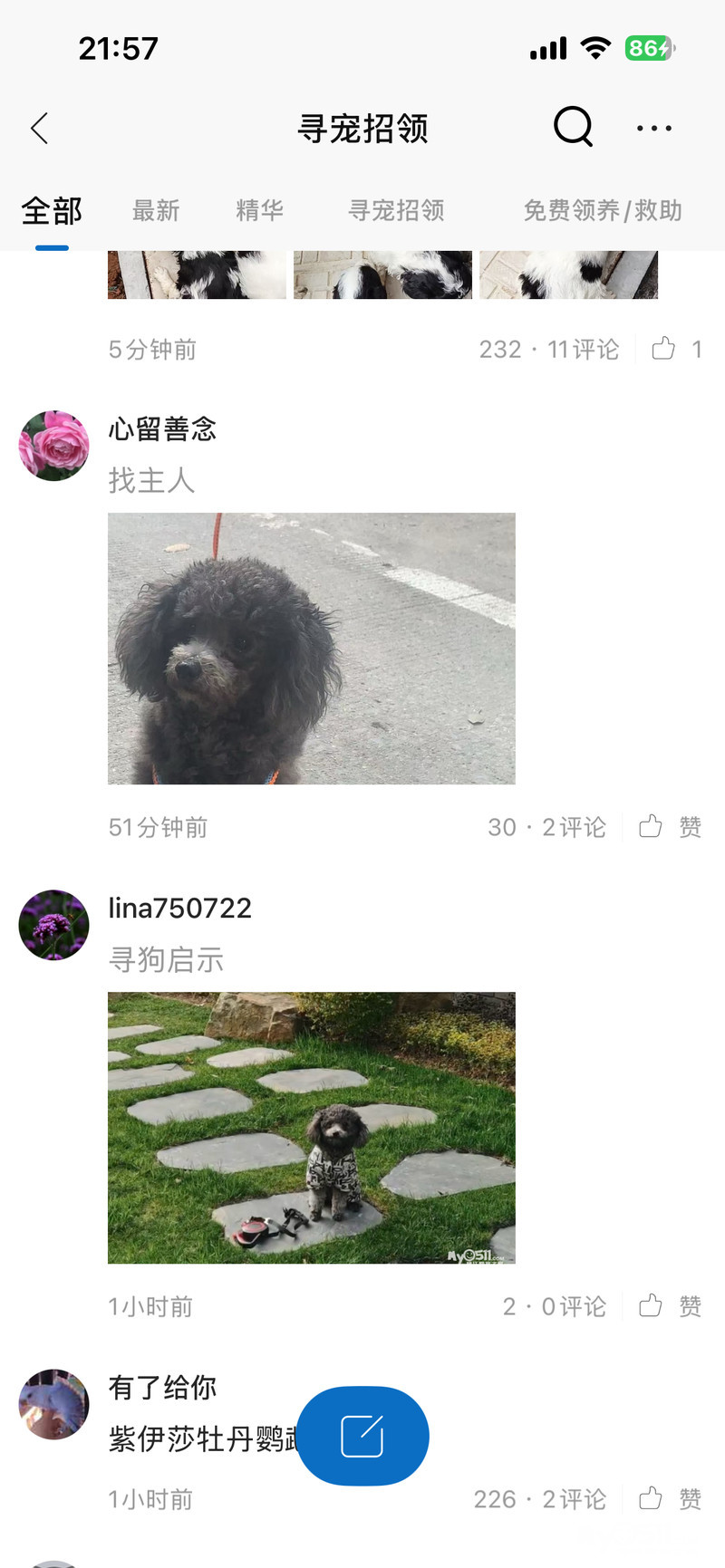Like the post from 5分钟前

[675, 349]
